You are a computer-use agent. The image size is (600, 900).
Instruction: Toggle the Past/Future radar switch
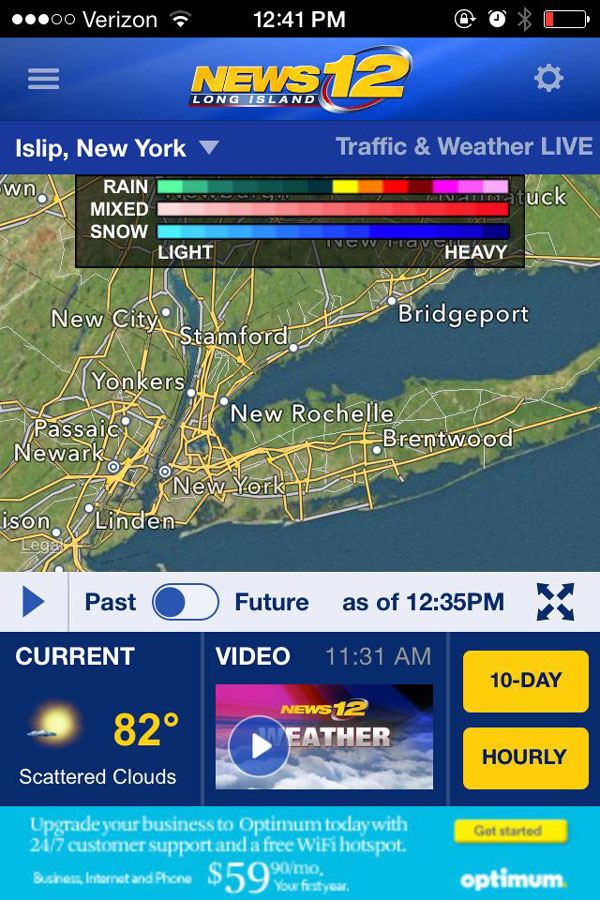[x=185, y=602]
